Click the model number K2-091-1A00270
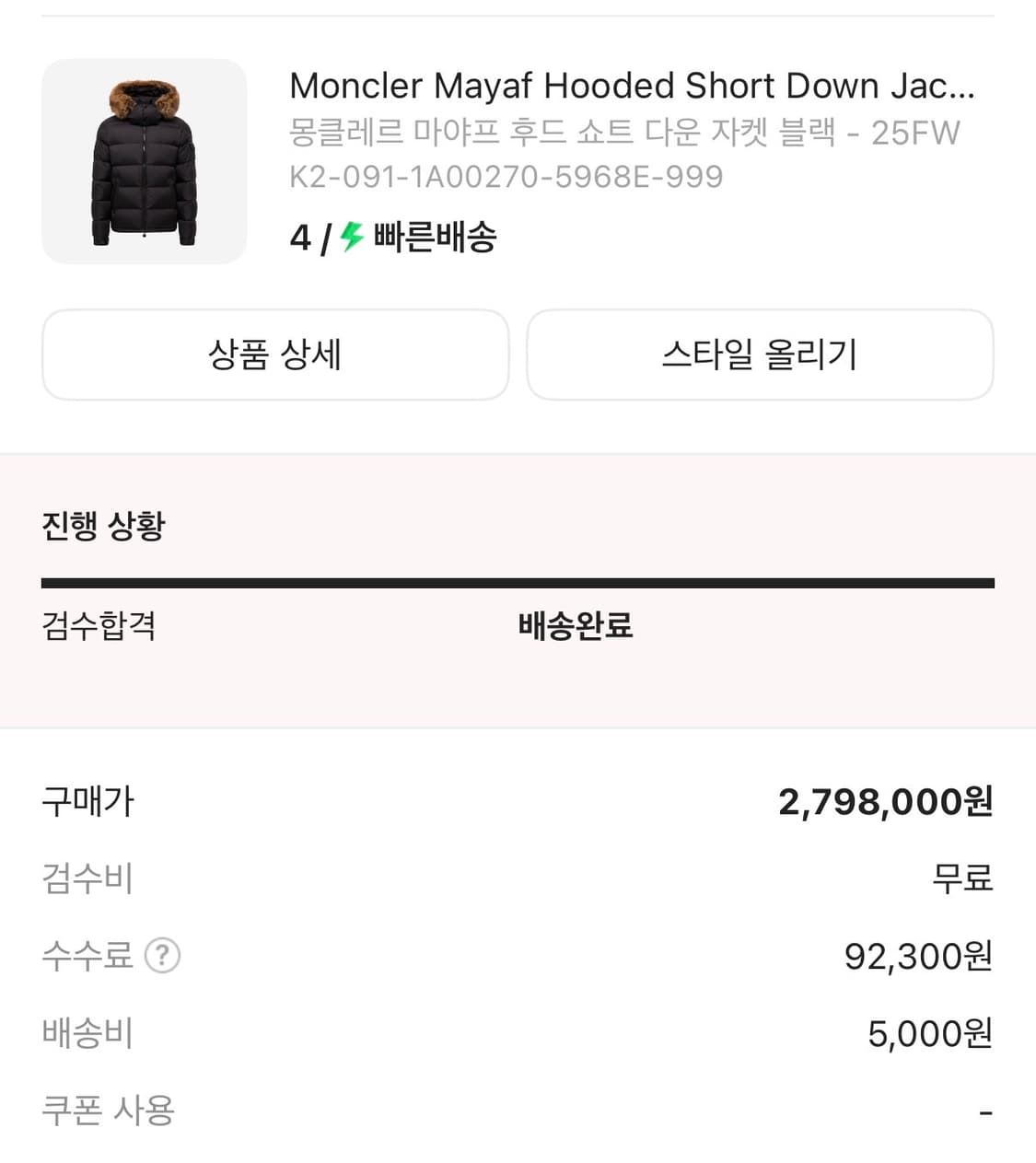Screen dimensions: 1036x1163 pyautogui.click(x=505, y=177)
